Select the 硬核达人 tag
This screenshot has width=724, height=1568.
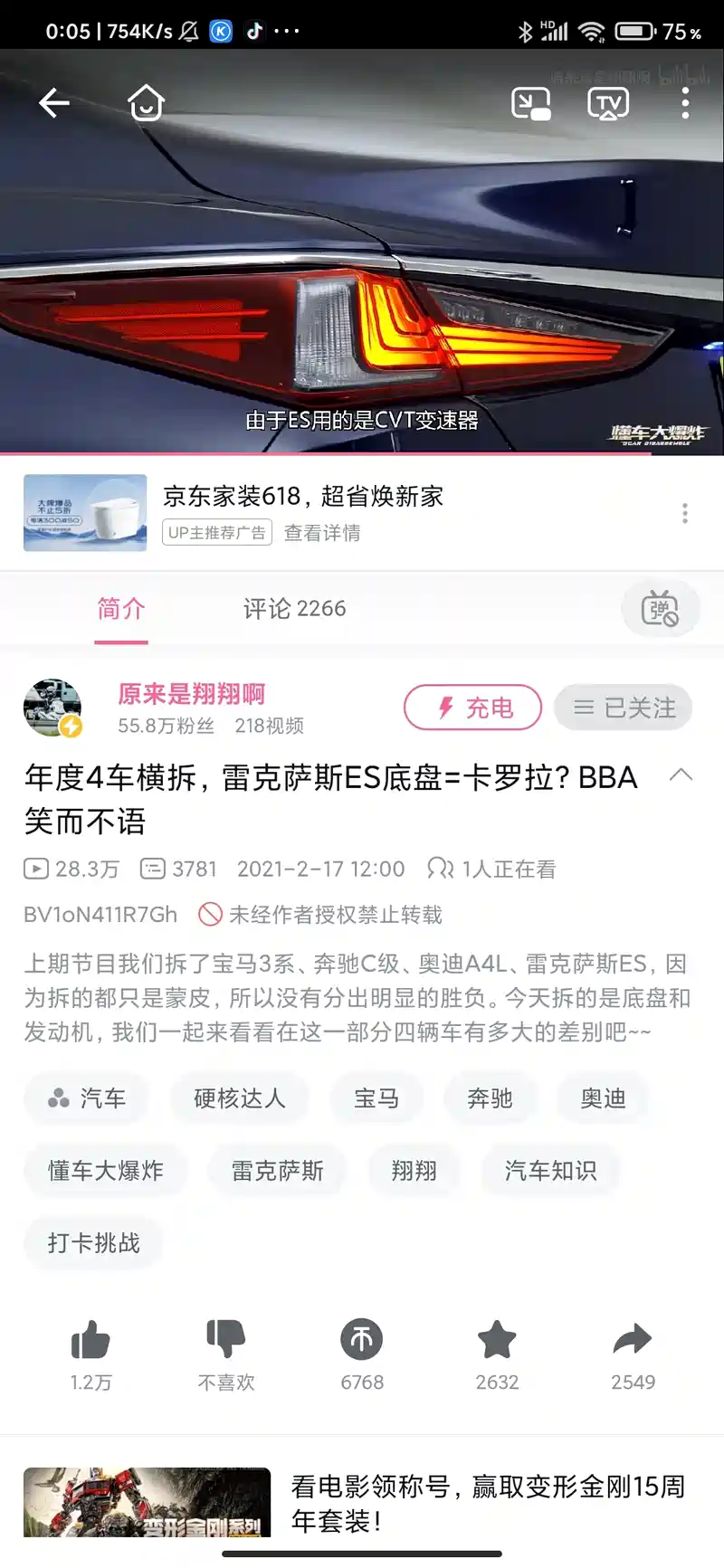(239, 1098)
